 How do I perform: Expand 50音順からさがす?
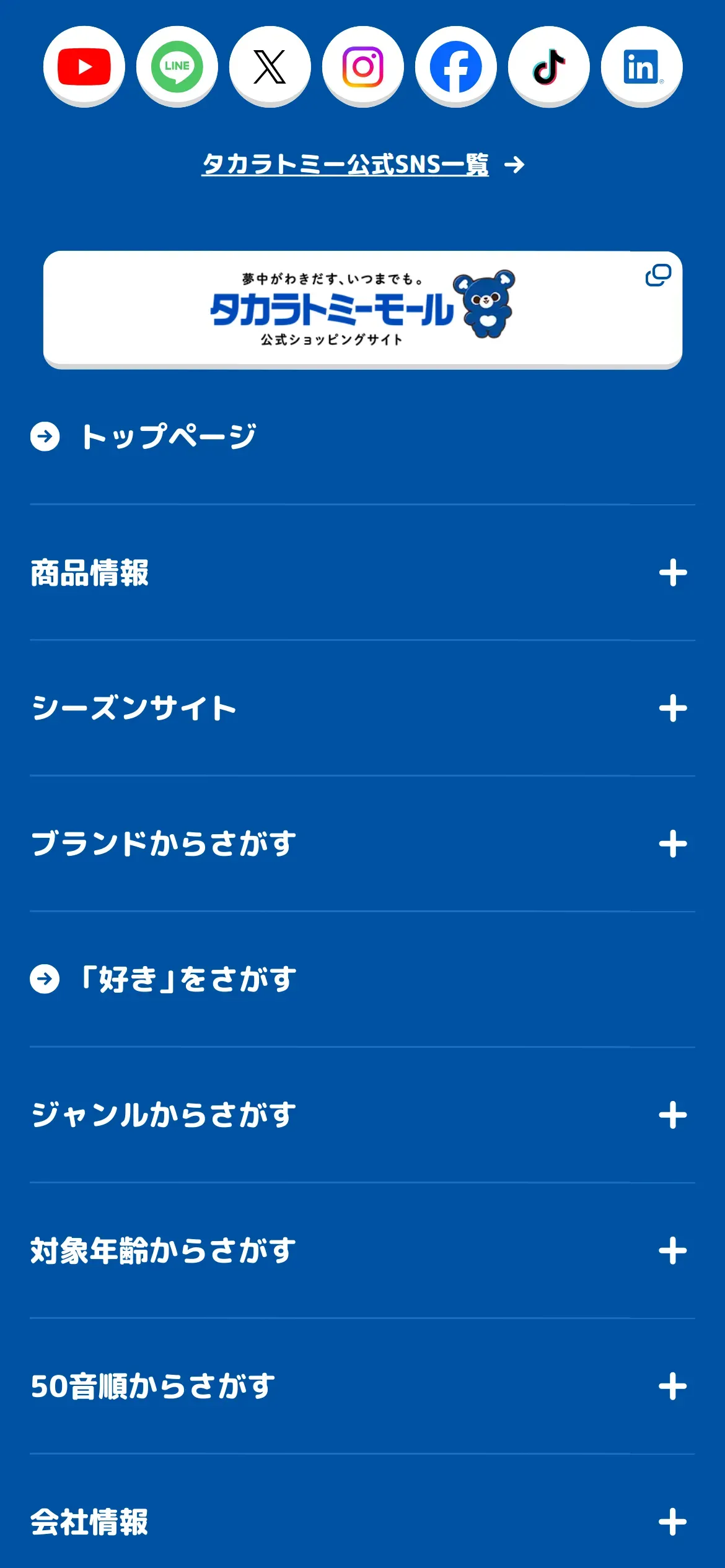point(673,1387)
